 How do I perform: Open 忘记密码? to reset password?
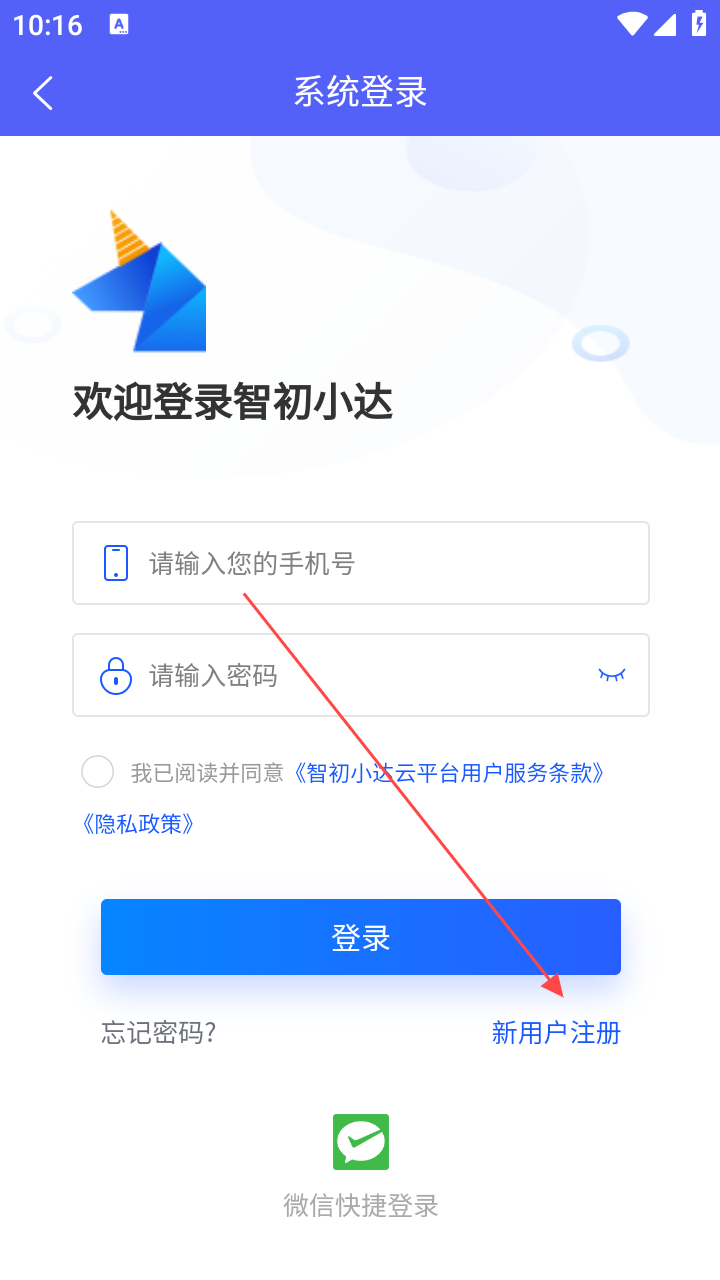158,1033
